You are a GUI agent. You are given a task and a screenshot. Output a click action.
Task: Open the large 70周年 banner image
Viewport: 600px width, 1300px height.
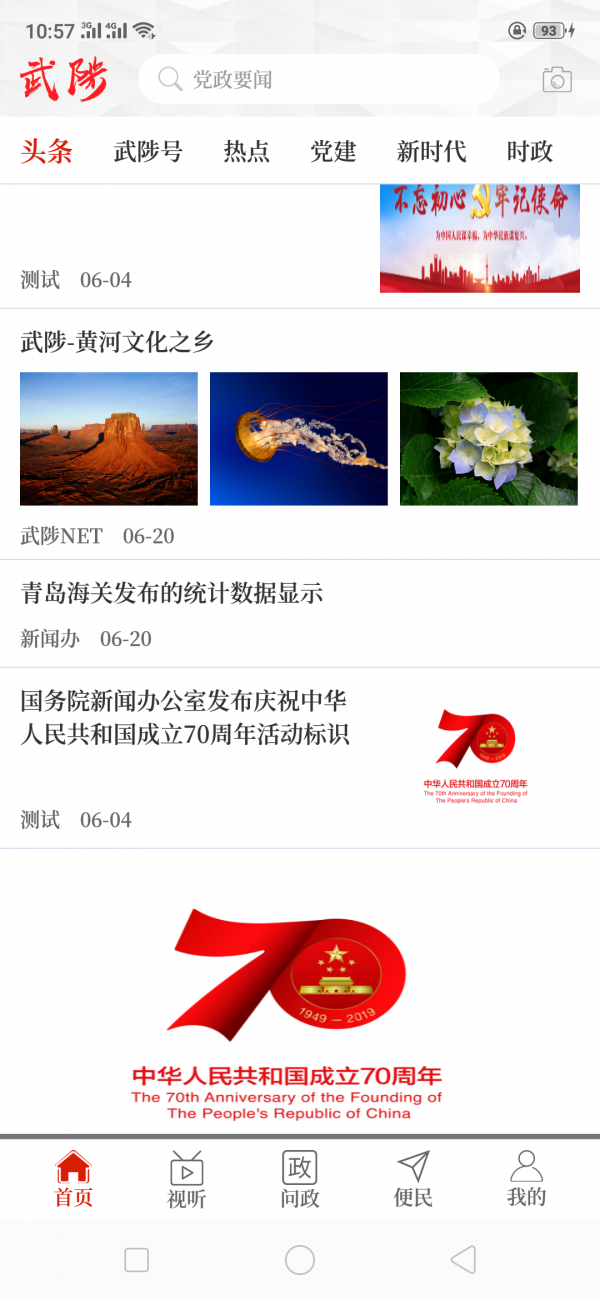click(288, 1010)
